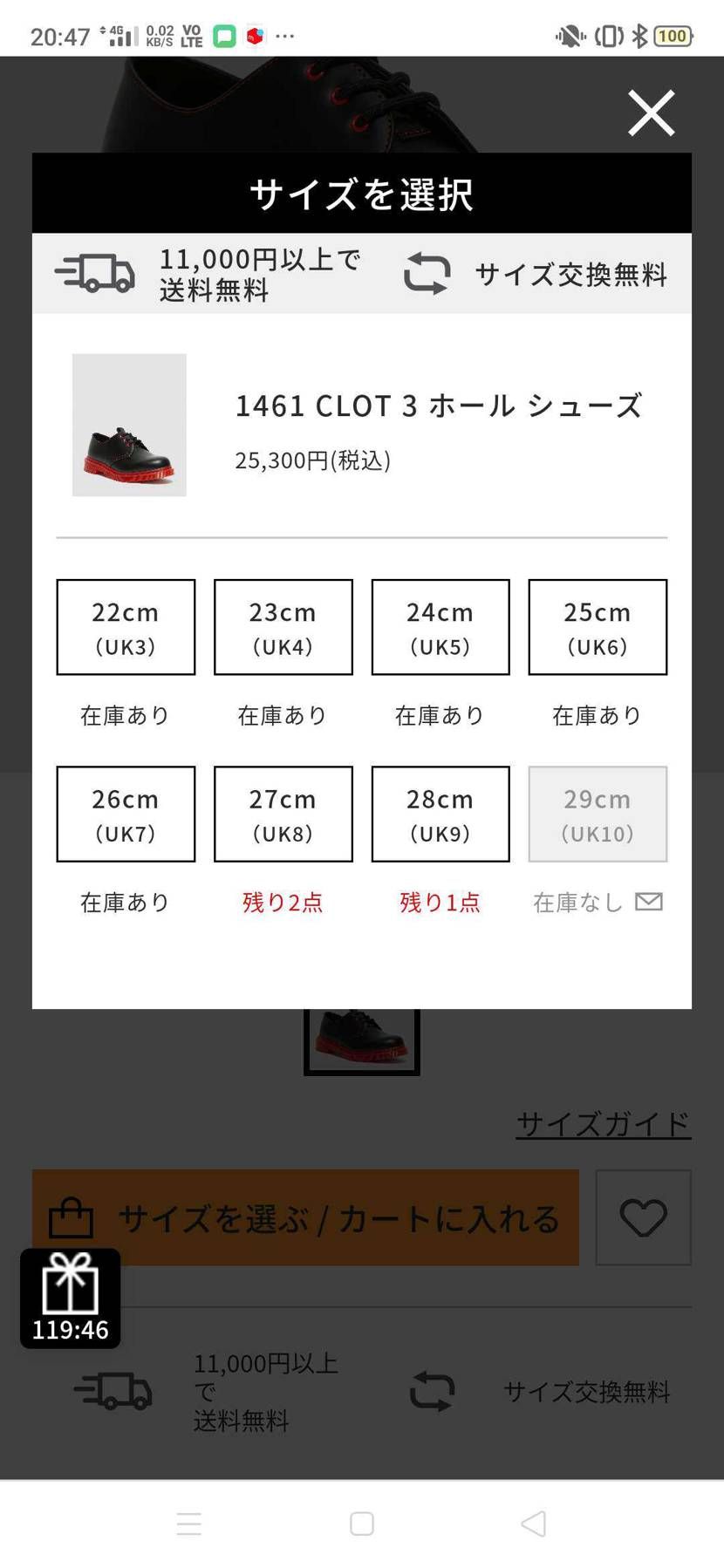Dismiss the size selection dialog with X
The height and width of the screenshot is (1568, 724).
coord(649,112)
